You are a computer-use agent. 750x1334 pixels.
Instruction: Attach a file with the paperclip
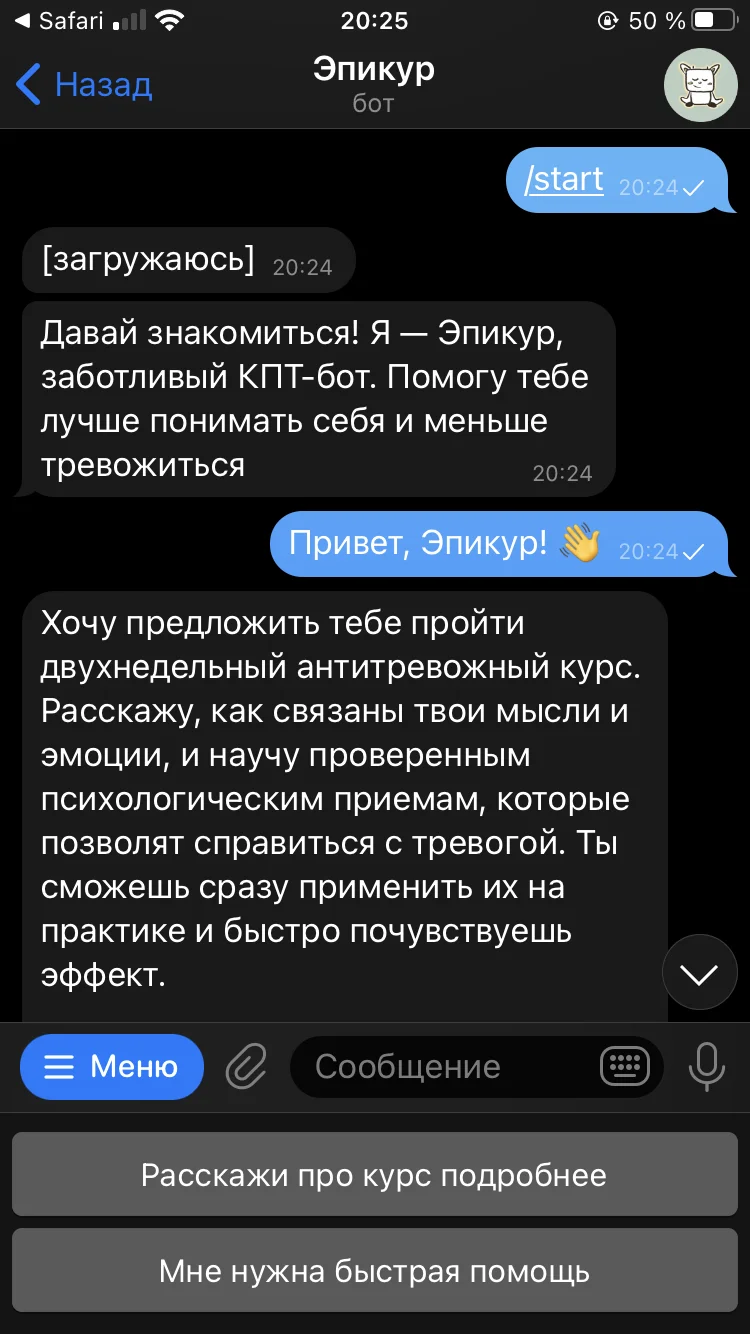coord(246,1067)
